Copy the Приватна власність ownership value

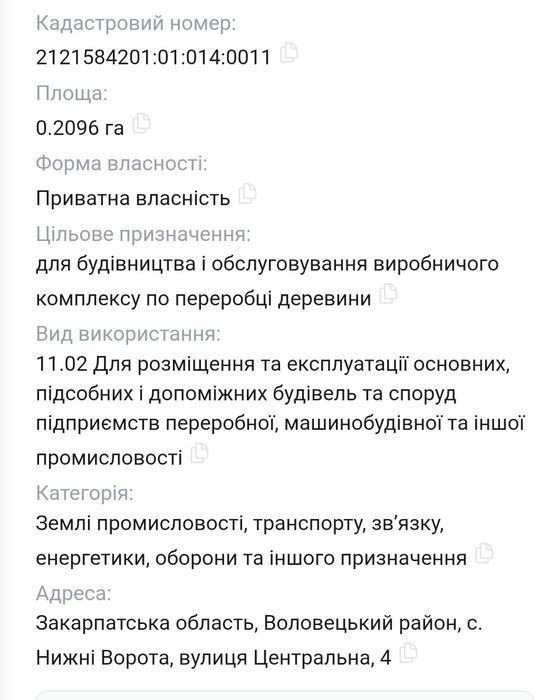pos(247,193)
